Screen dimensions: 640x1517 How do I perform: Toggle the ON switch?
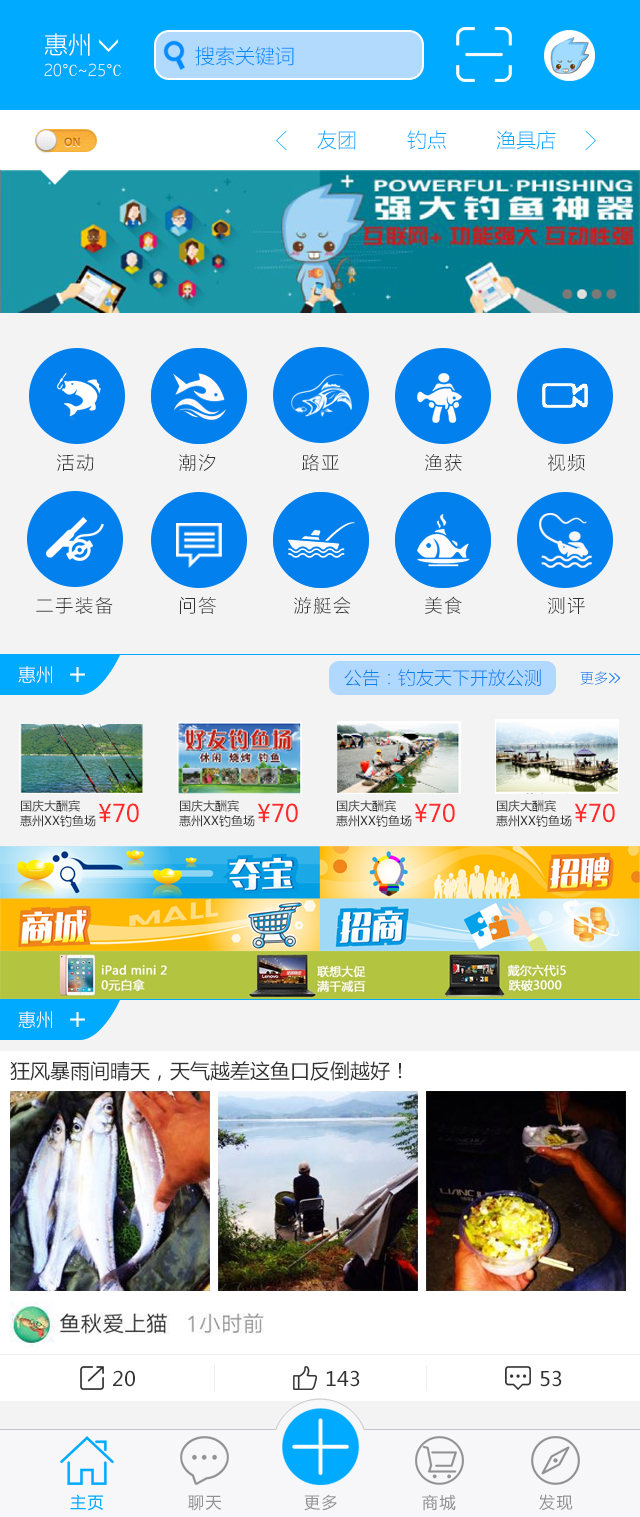[66, 141]
